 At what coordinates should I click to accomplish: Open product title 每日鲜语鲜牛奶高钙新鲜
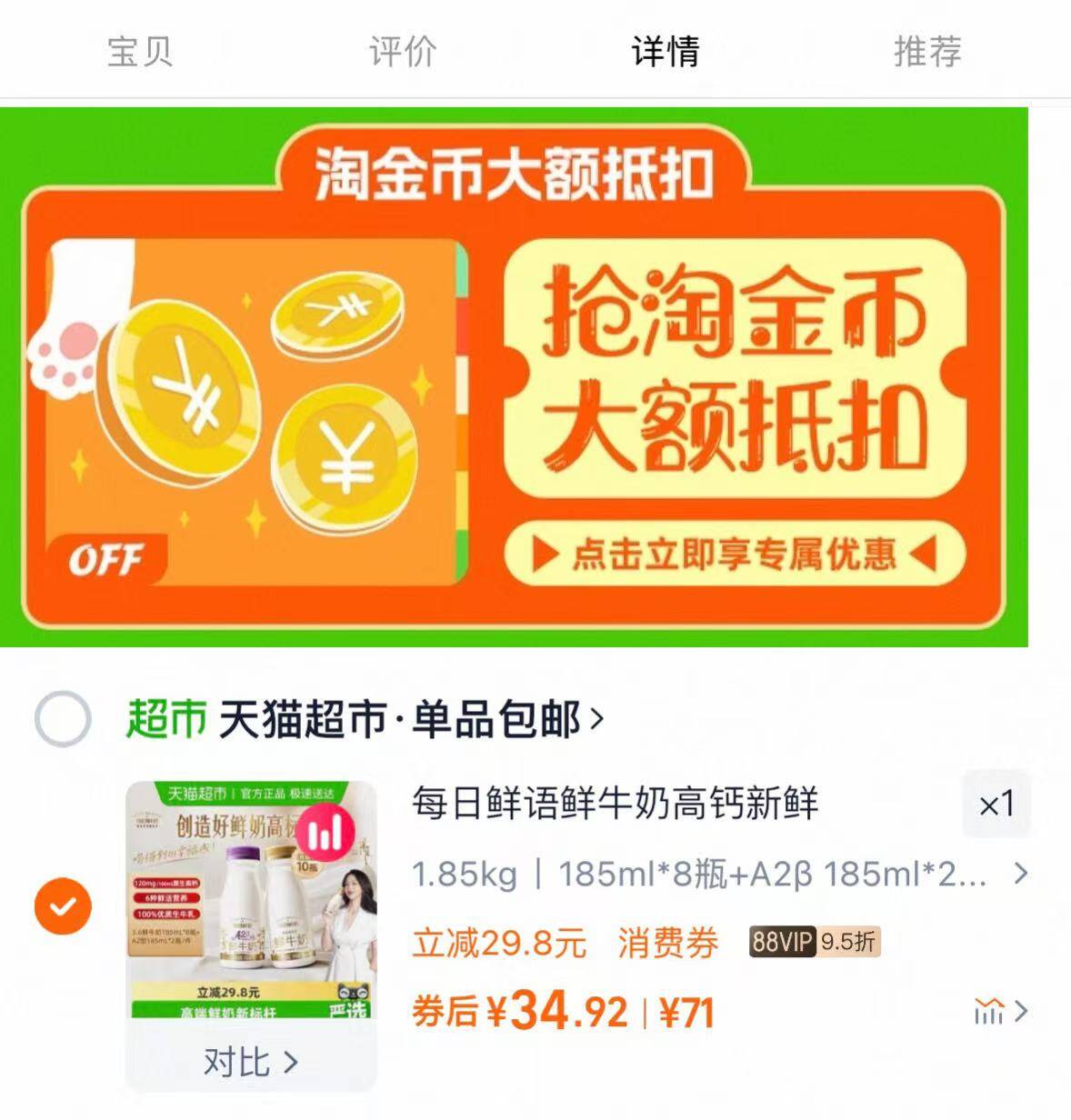(x=616, y=804)
